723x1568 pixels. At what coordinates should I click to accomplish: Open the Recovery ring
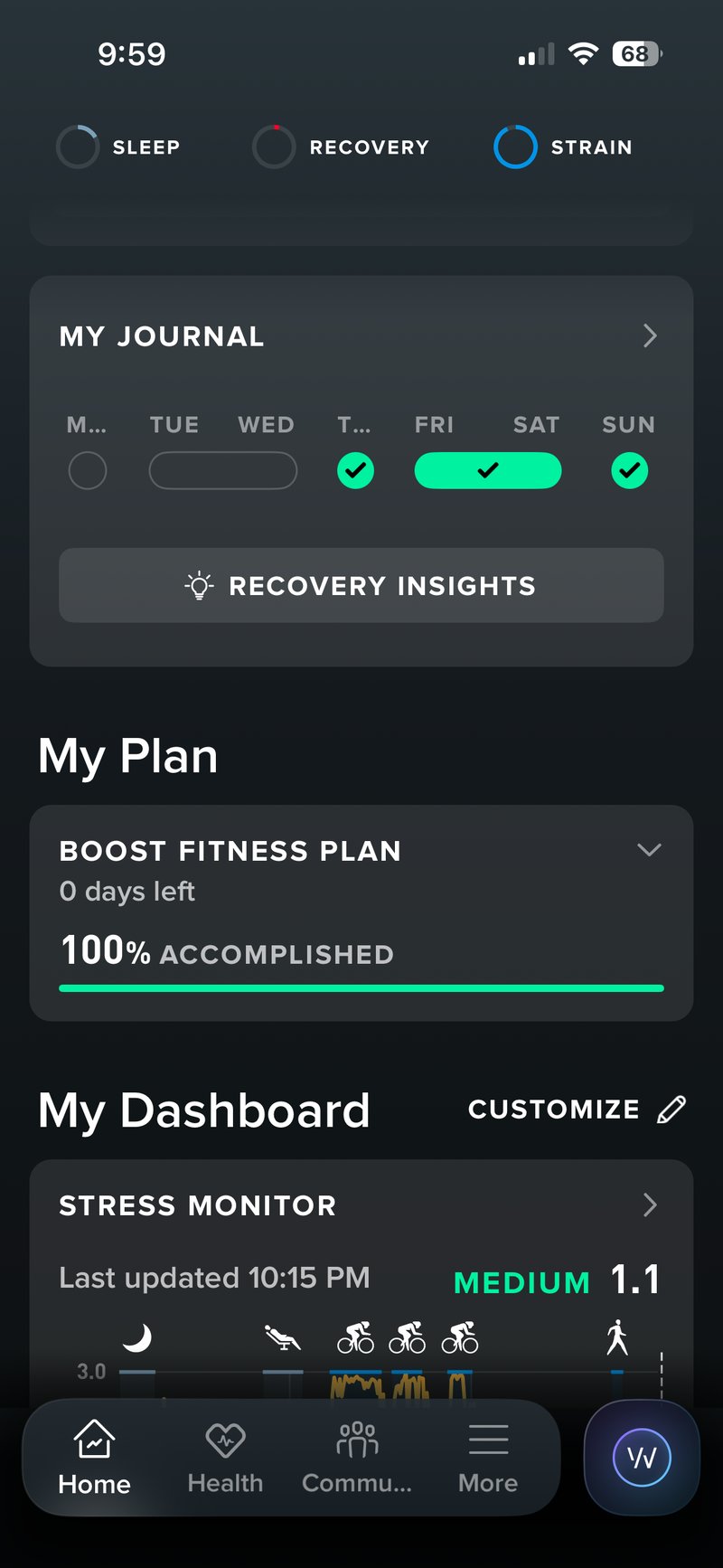341,146
